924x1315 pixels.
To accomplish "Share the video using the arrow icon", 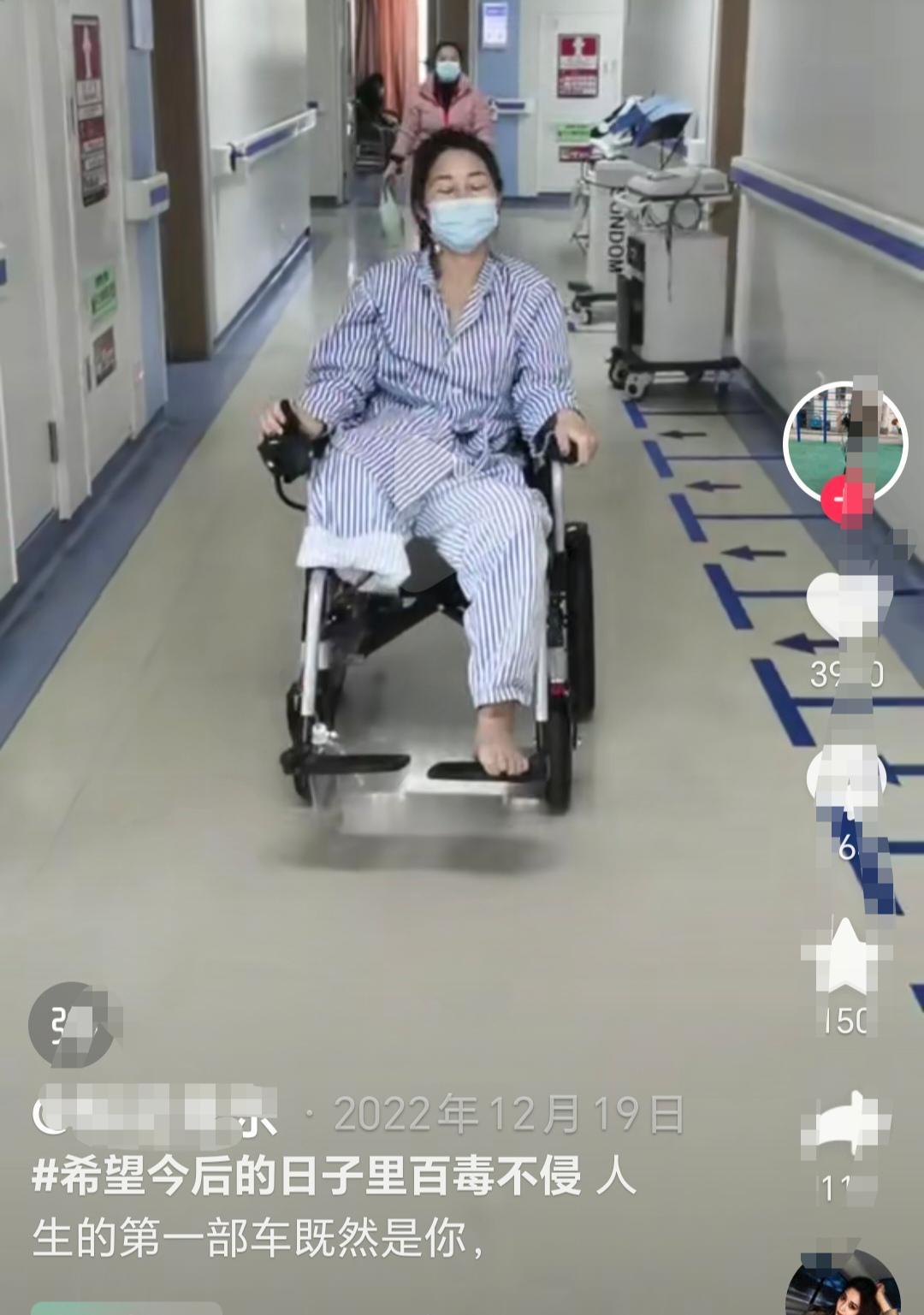I will pos(844,1126).
